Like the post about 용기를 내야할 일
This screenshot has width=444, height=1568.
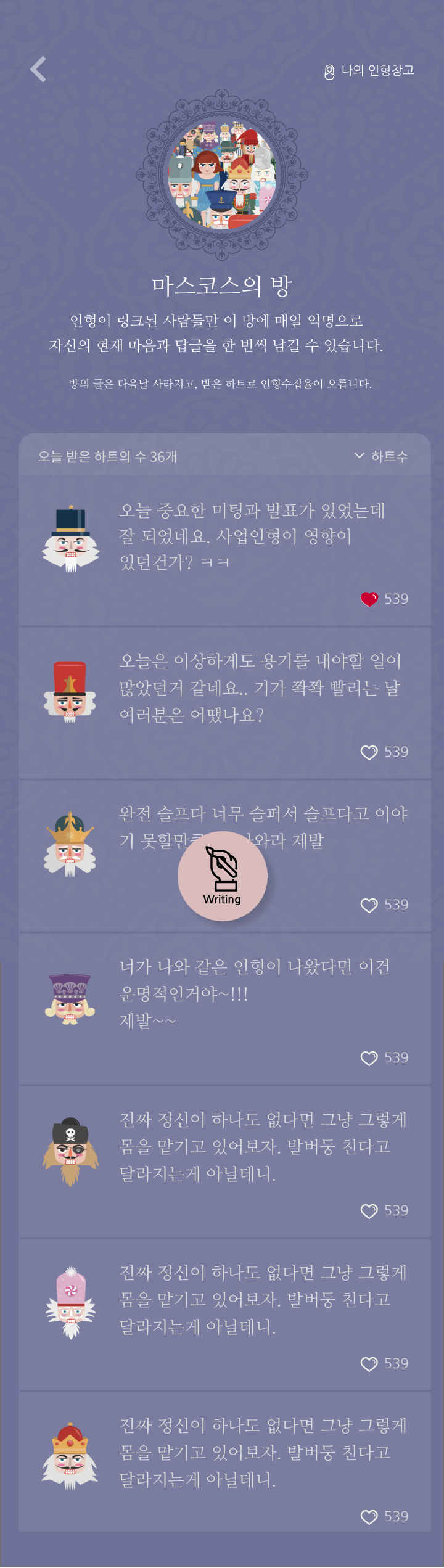(x=369, y=752)
